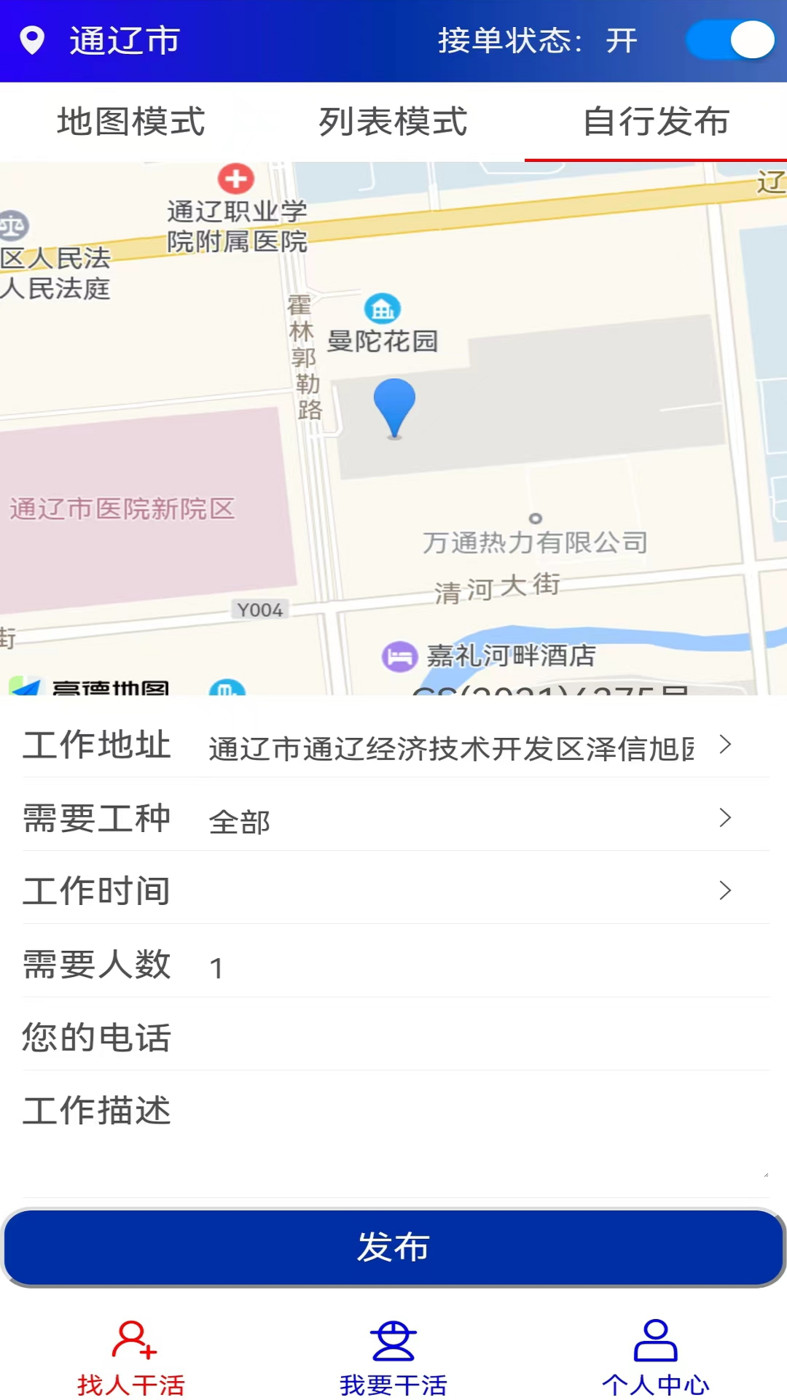Click the hospital marker for 通辽职业学院附属医院
The height and width of the screenshot is (1400, 787).
(236, 180)
